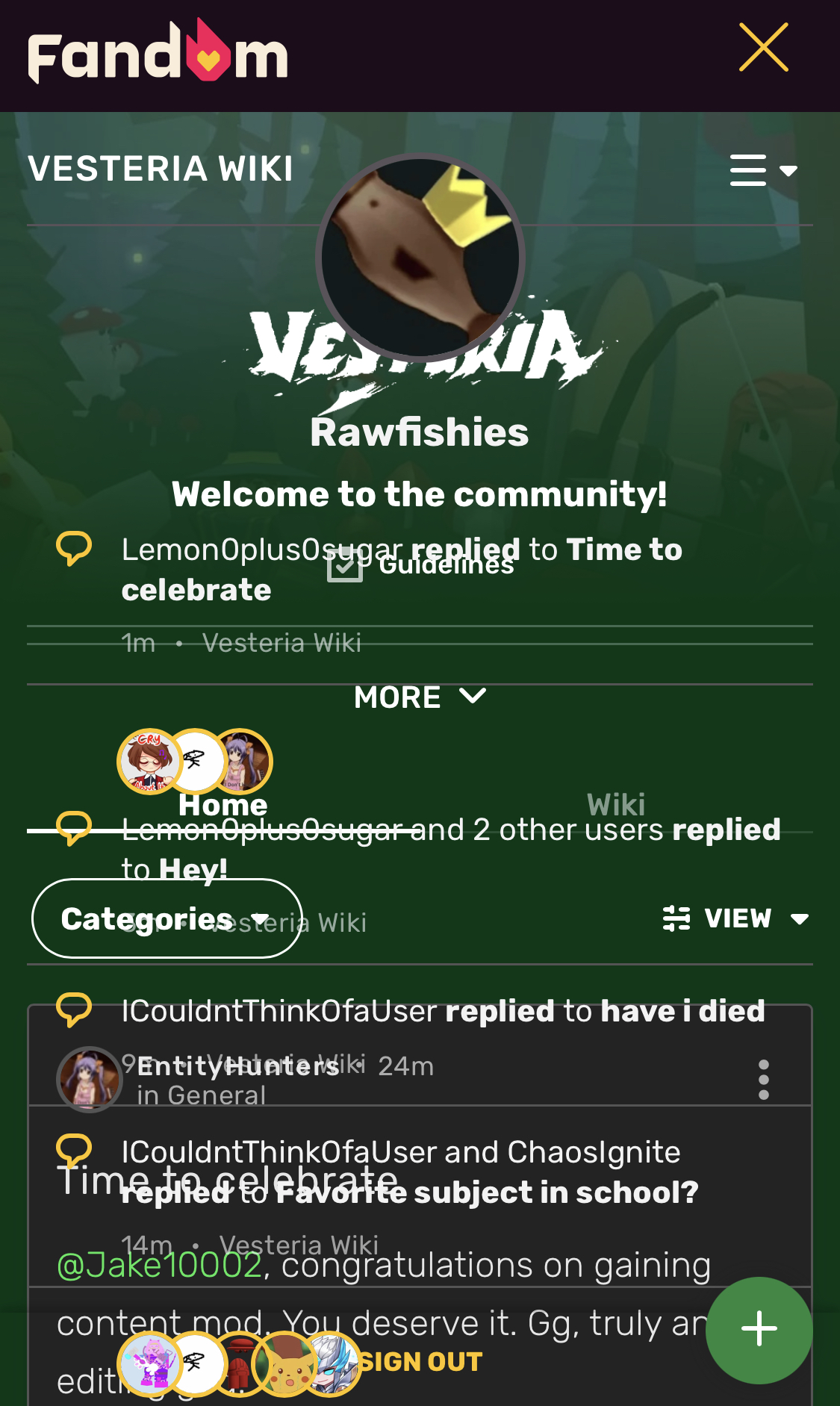Sign out of the account
840x1406 pixels.
coord(420,1362)
